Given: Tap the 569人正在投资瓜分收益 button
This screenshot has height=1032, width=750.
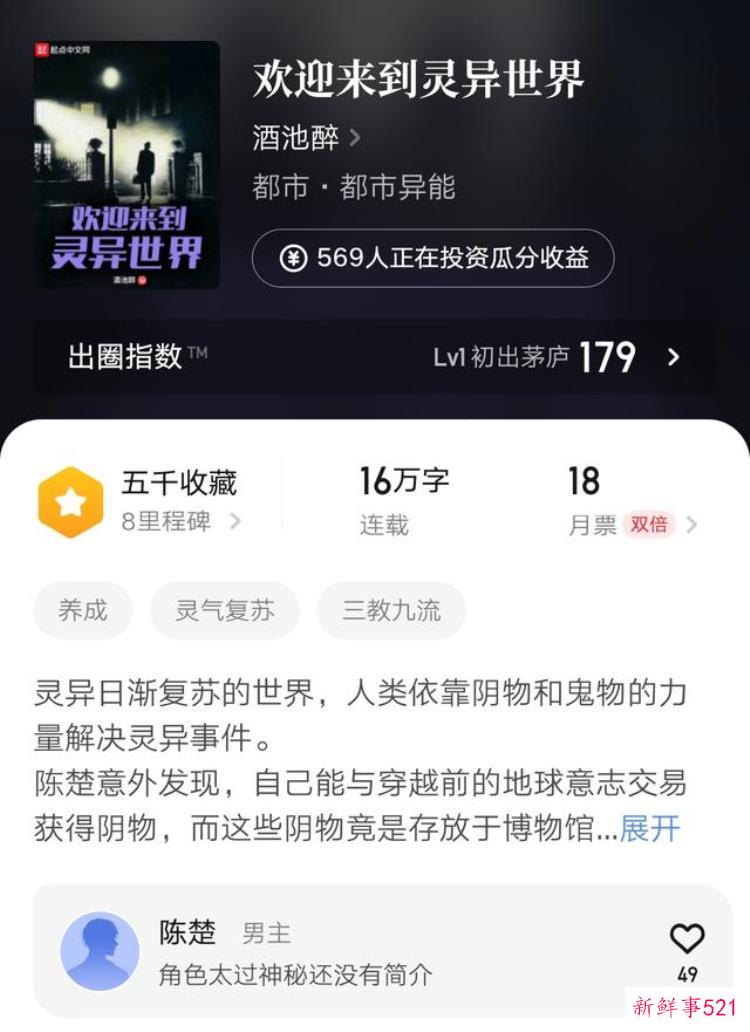Looking at the screenshot, I should [432, 258].
